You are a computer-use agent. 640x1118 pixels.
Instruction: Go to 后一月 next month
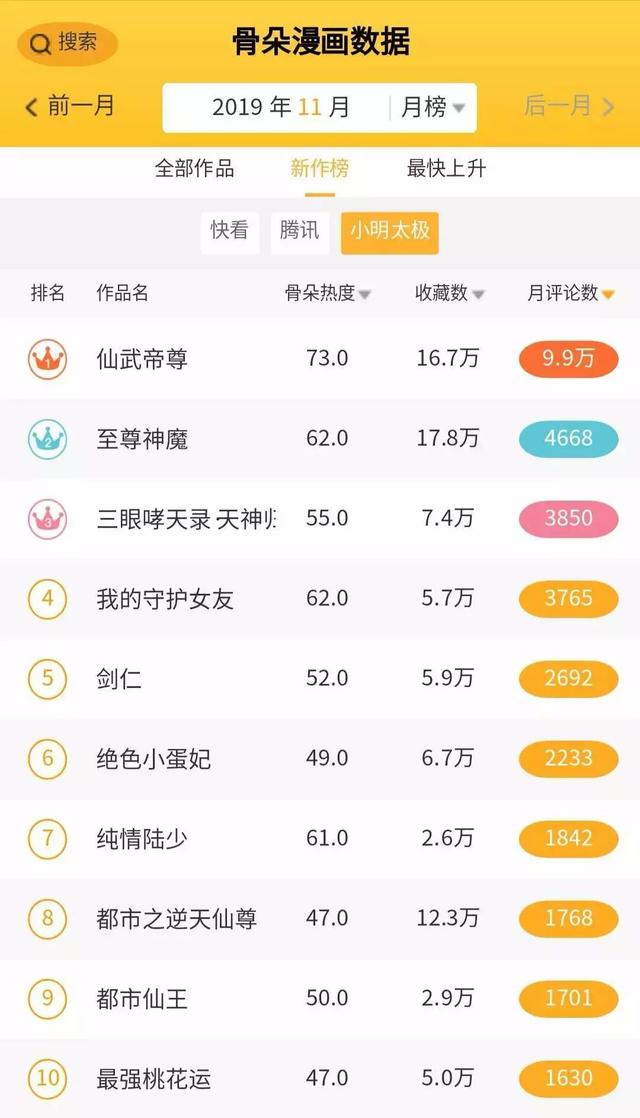(569, 106)
